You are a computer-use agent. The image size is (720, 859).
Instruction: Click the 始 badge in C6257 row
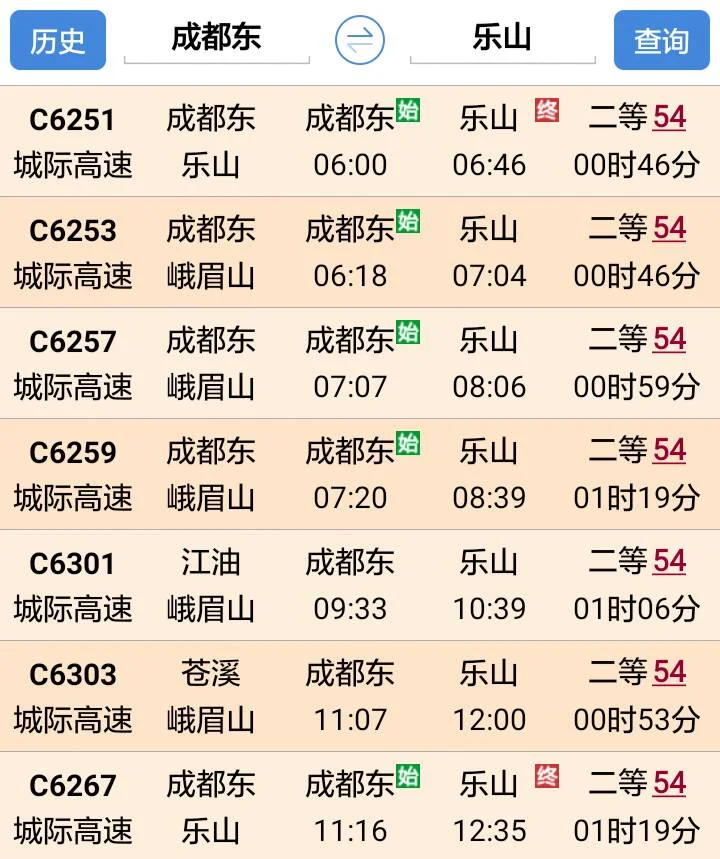(x=404, y=333)
